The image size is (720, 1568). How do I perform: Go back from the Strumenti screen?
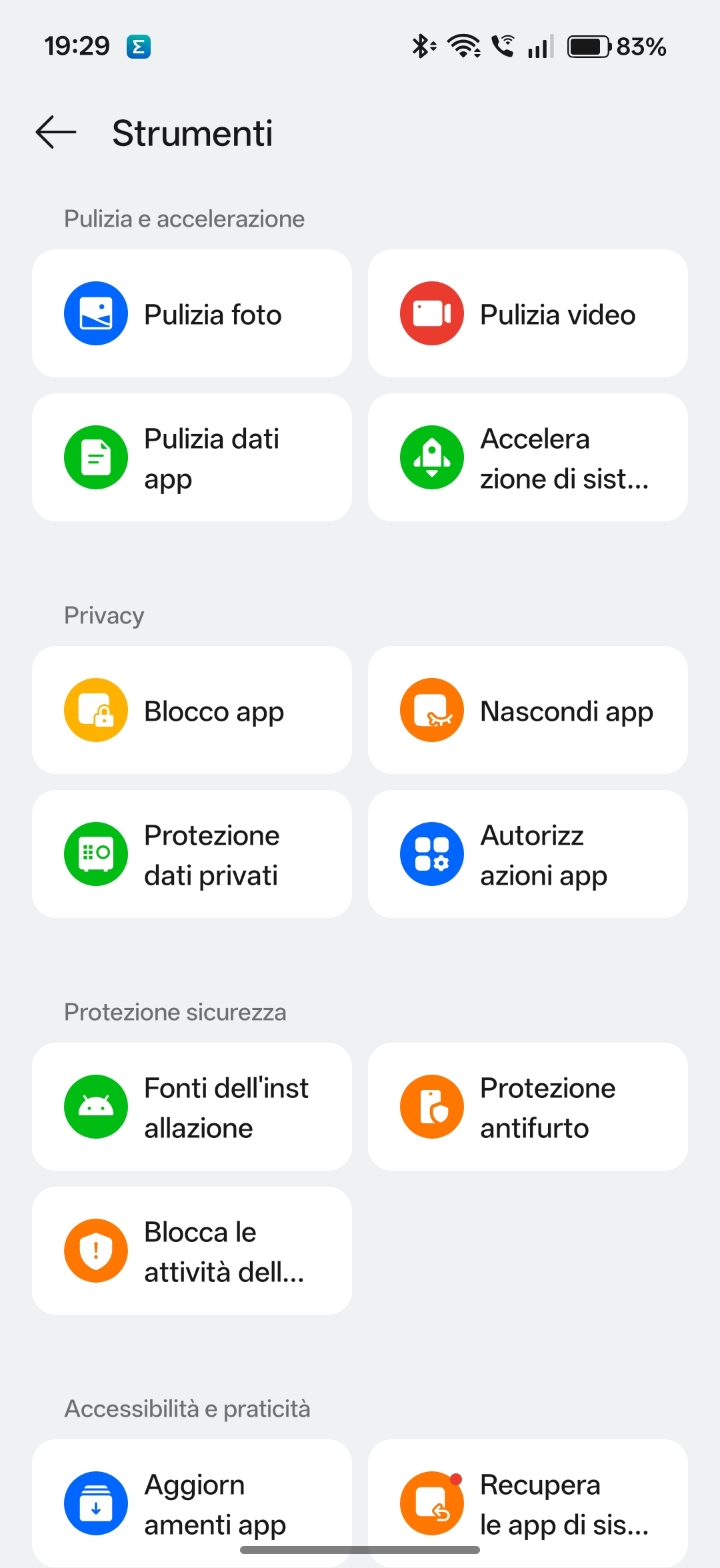pos(56,132)
